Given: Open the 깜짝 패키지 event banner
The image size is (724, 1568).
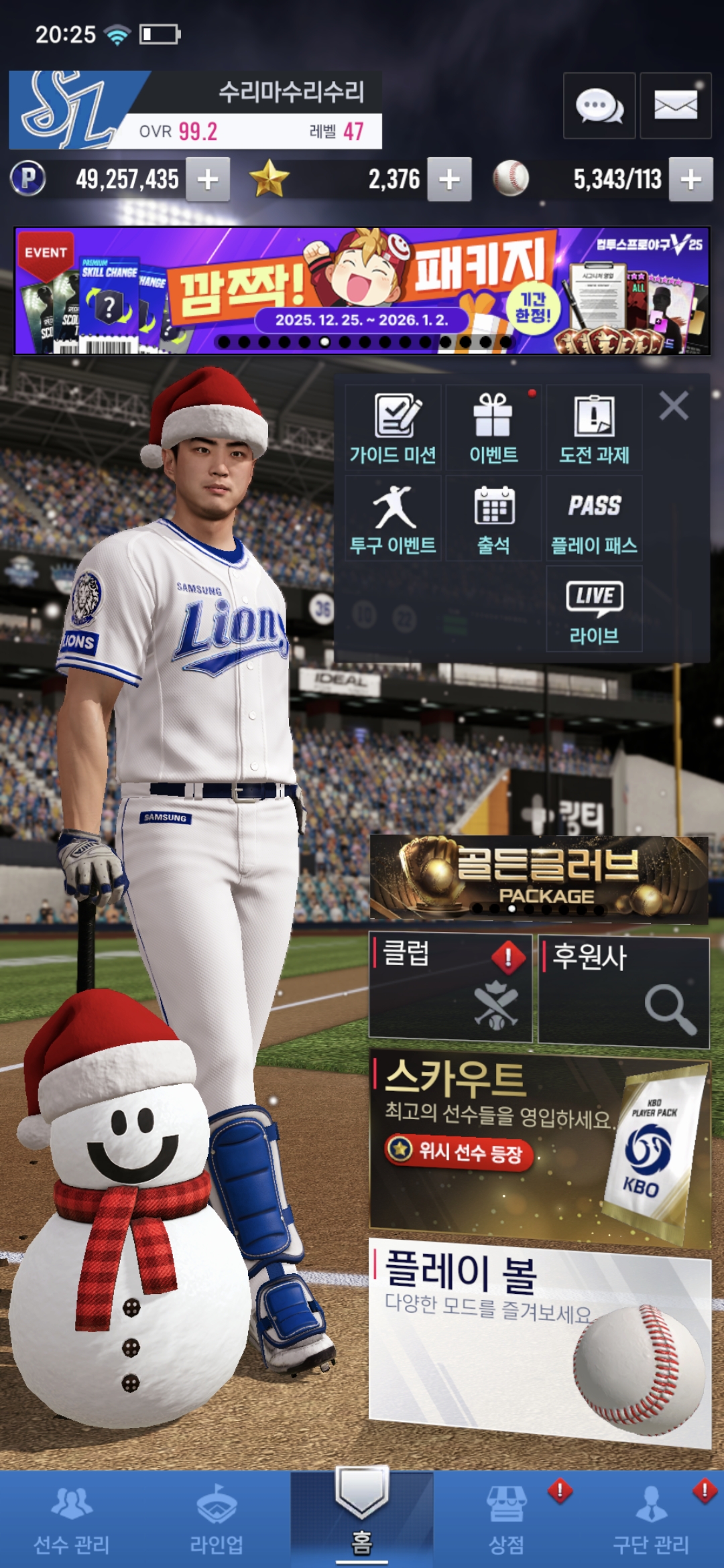Looking at the screenshot, I should pos(362,290).
